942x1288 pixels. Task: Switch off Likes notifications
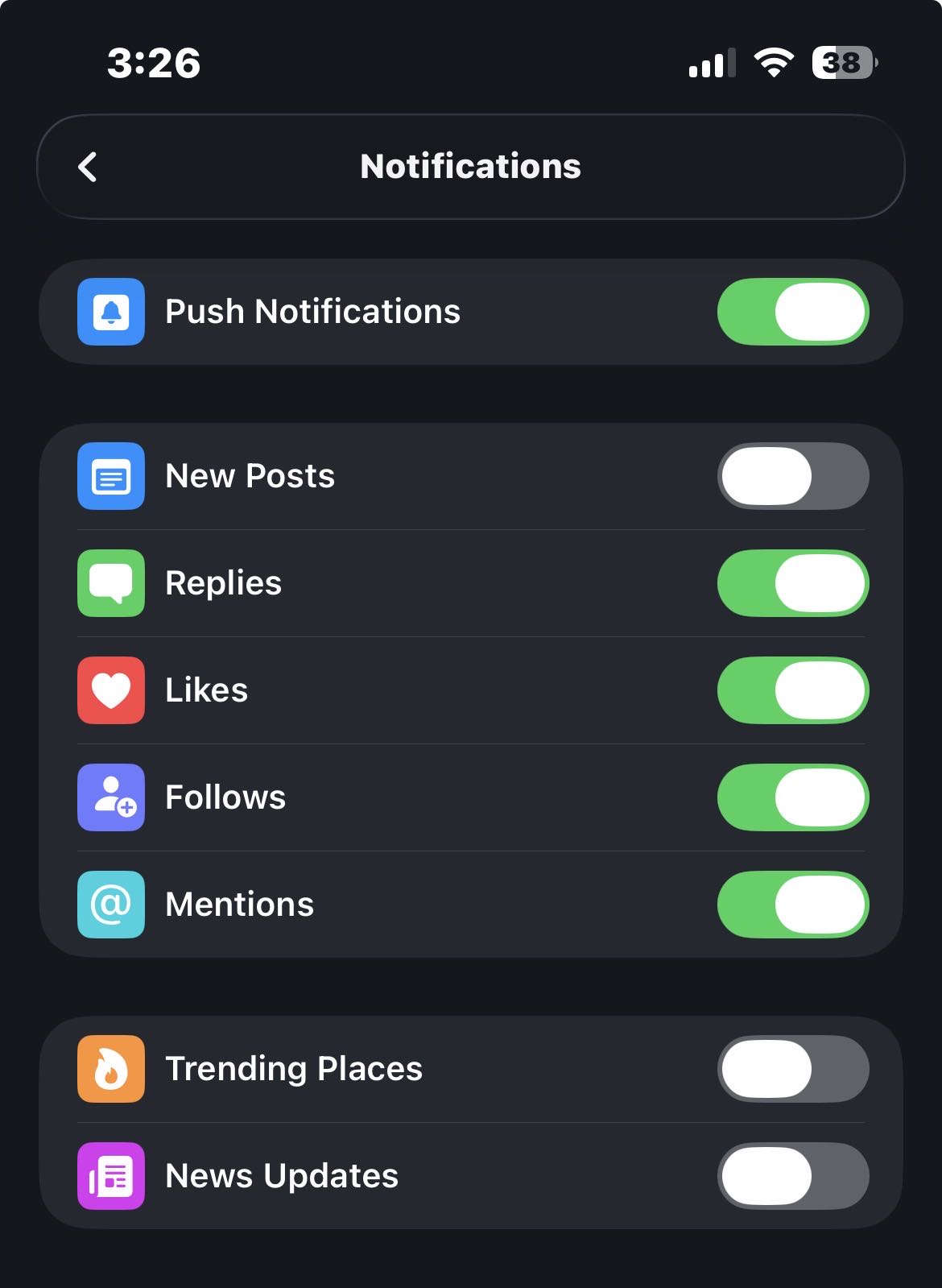click(792, 690)
